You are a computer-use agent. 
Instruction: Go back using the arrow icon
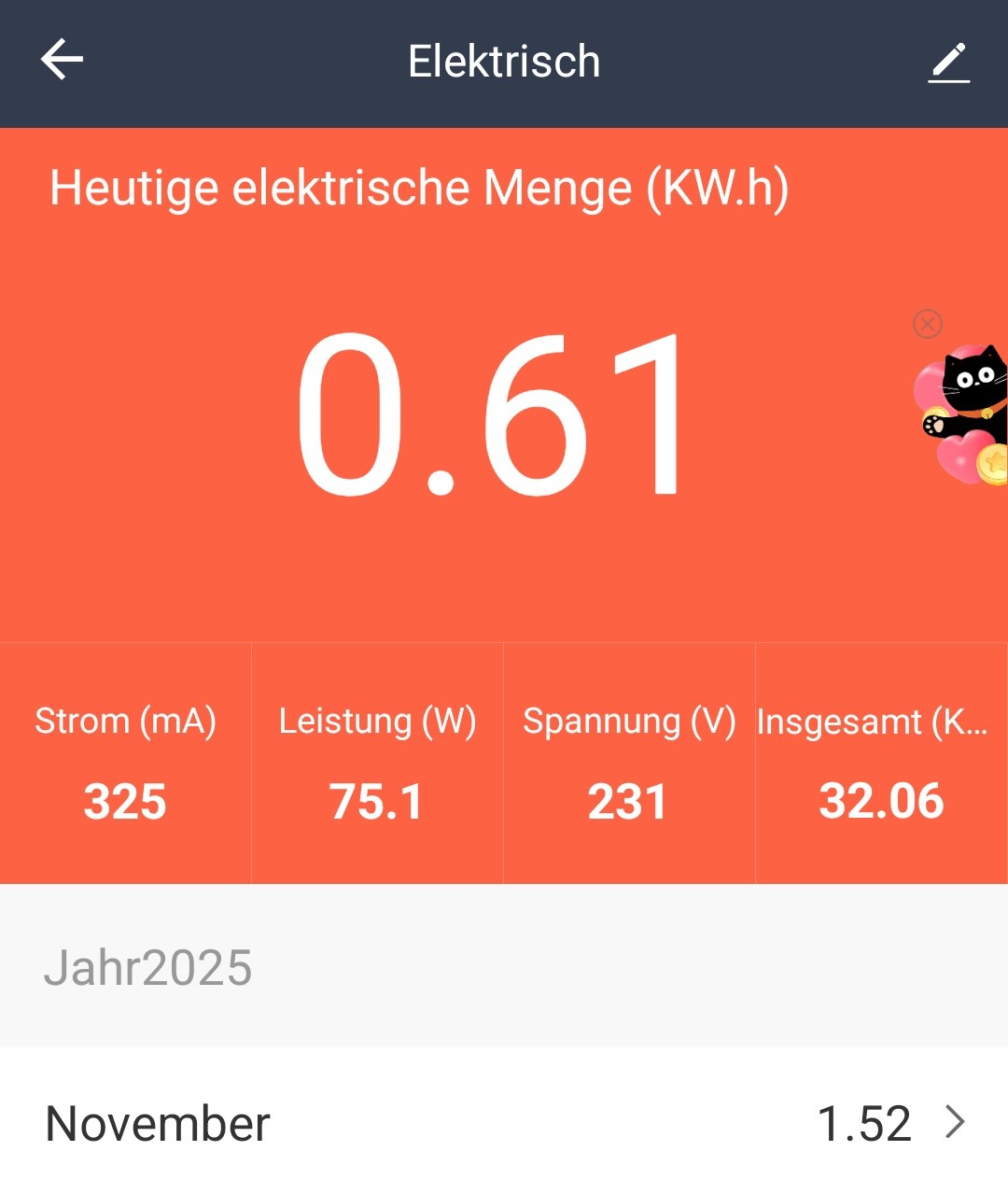pos(63,61)
